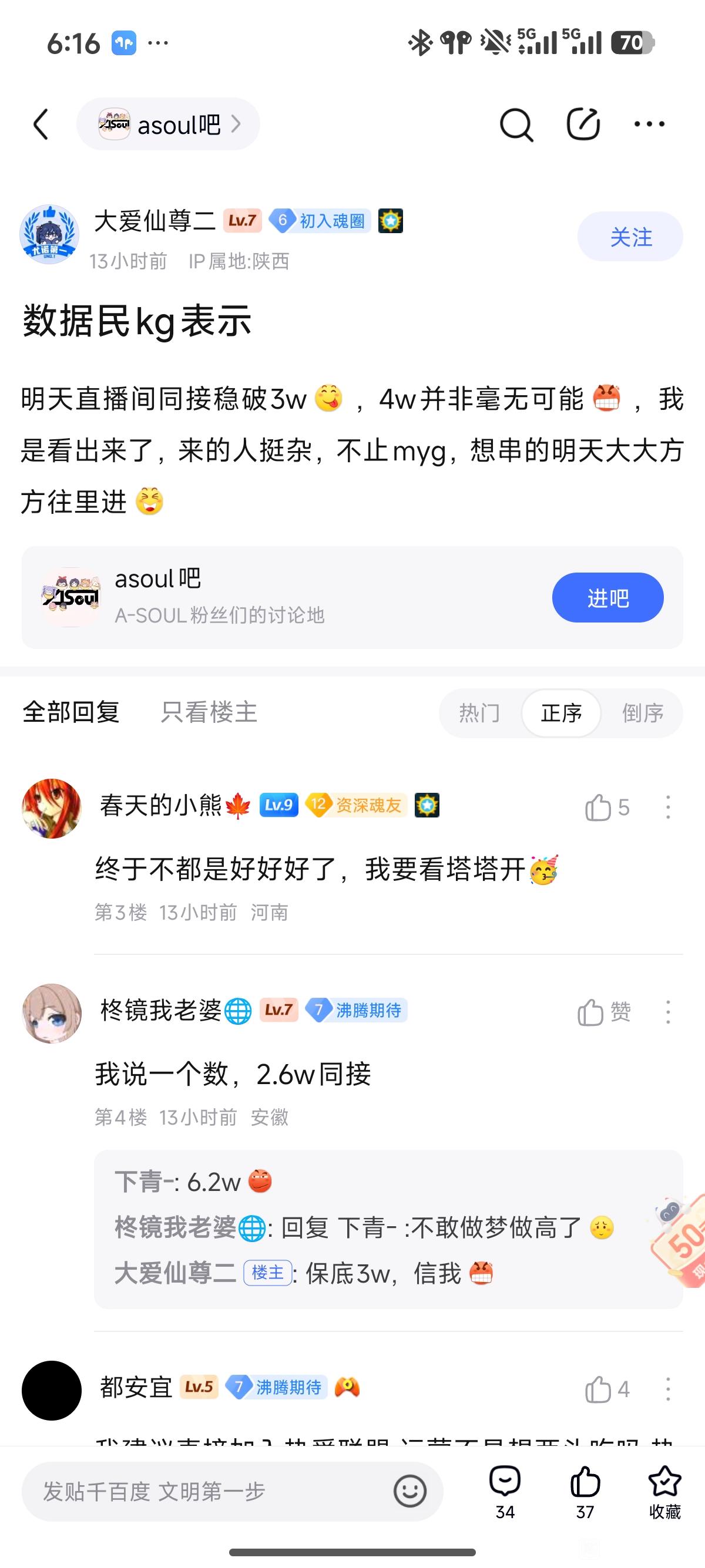705x1568 pixels.
Task: Open the share icon in the top bar
Action: (583, 125)
